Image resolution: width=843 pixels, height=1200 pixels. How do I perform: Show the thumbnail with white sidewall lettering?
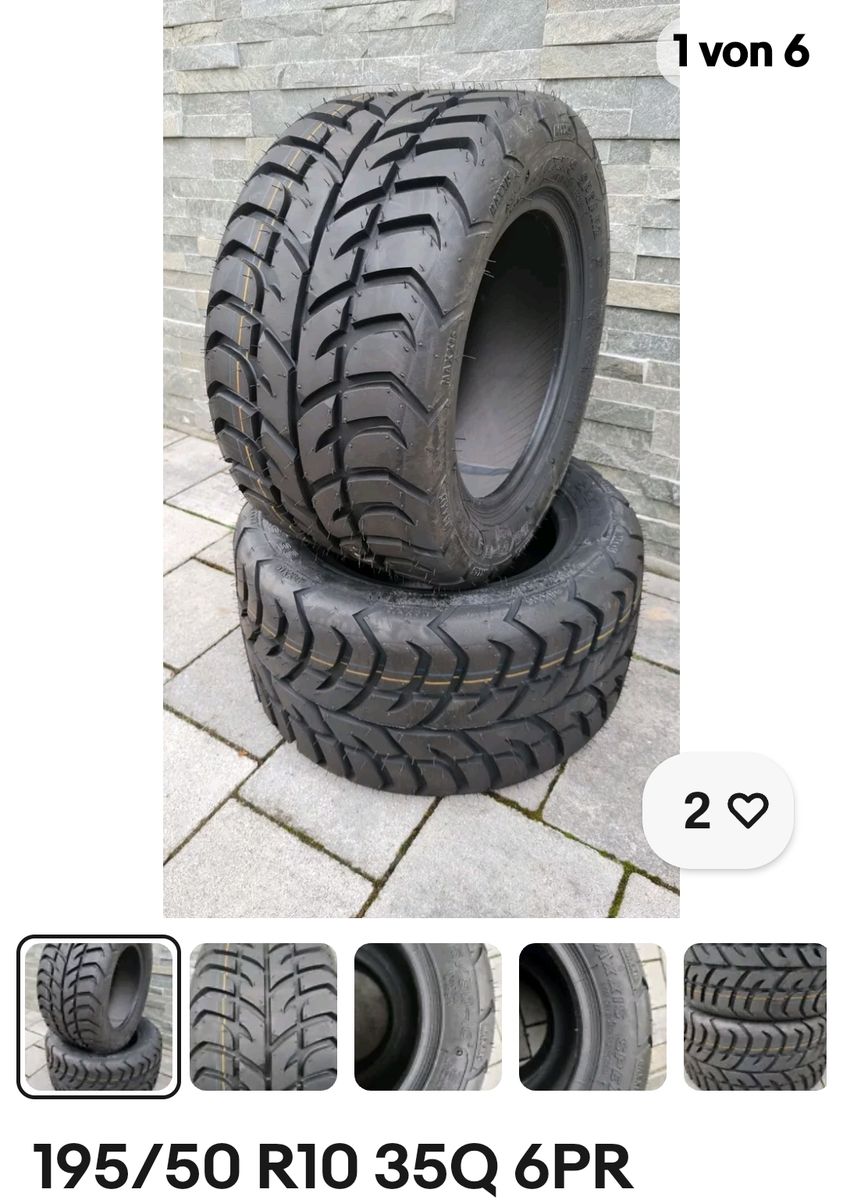pos(592,1016)
